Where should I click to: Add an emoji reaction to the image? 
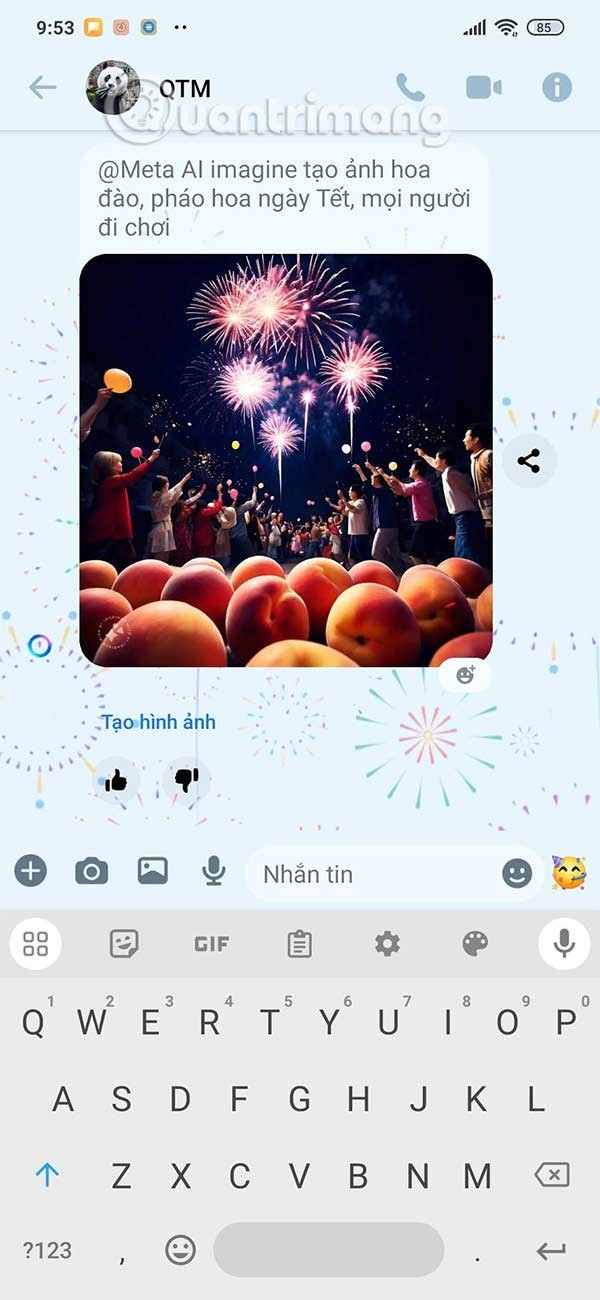click(x=465, y=675)
